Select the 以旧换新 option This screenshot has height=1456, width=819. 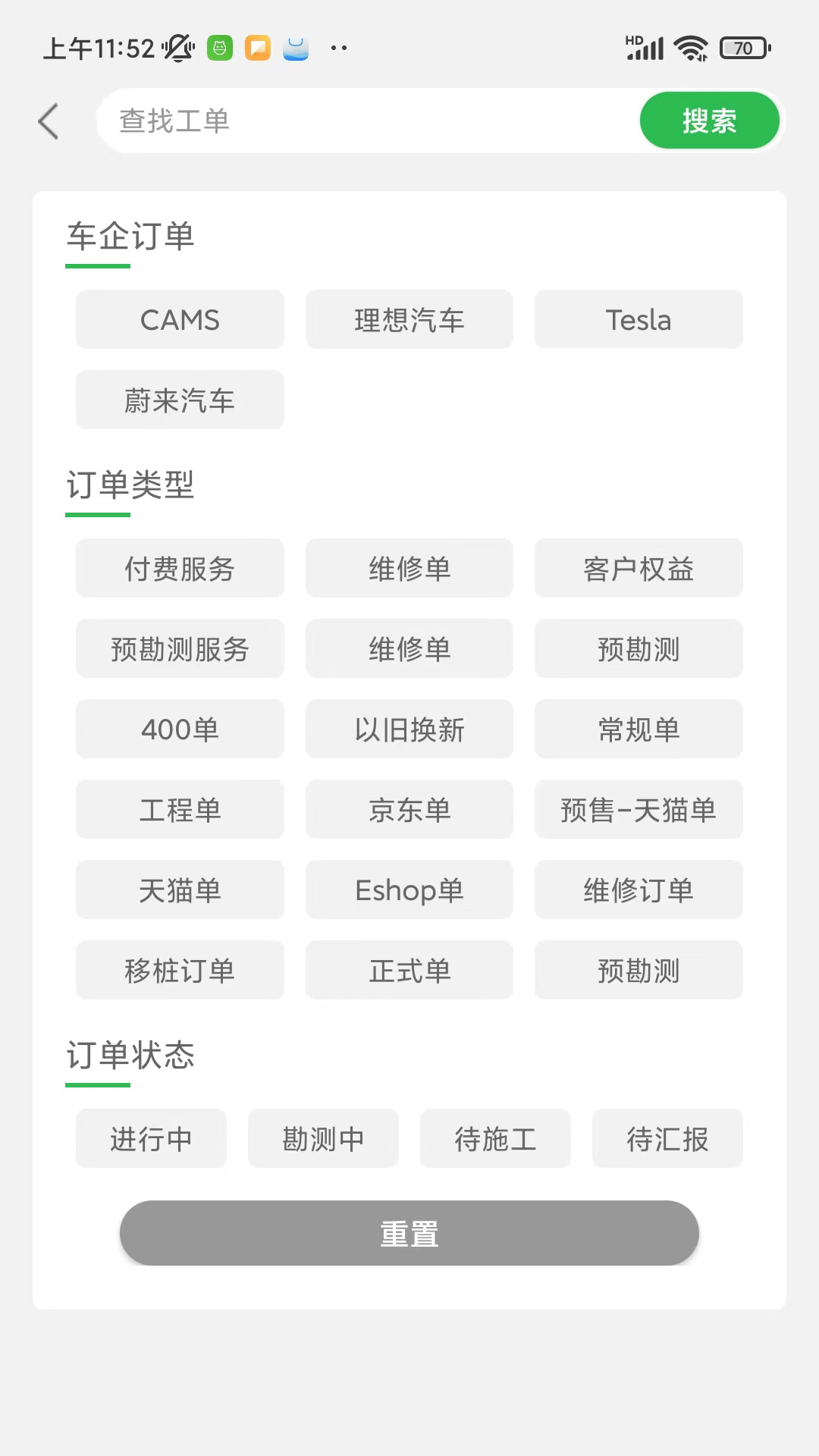click(x=409, y=729)
